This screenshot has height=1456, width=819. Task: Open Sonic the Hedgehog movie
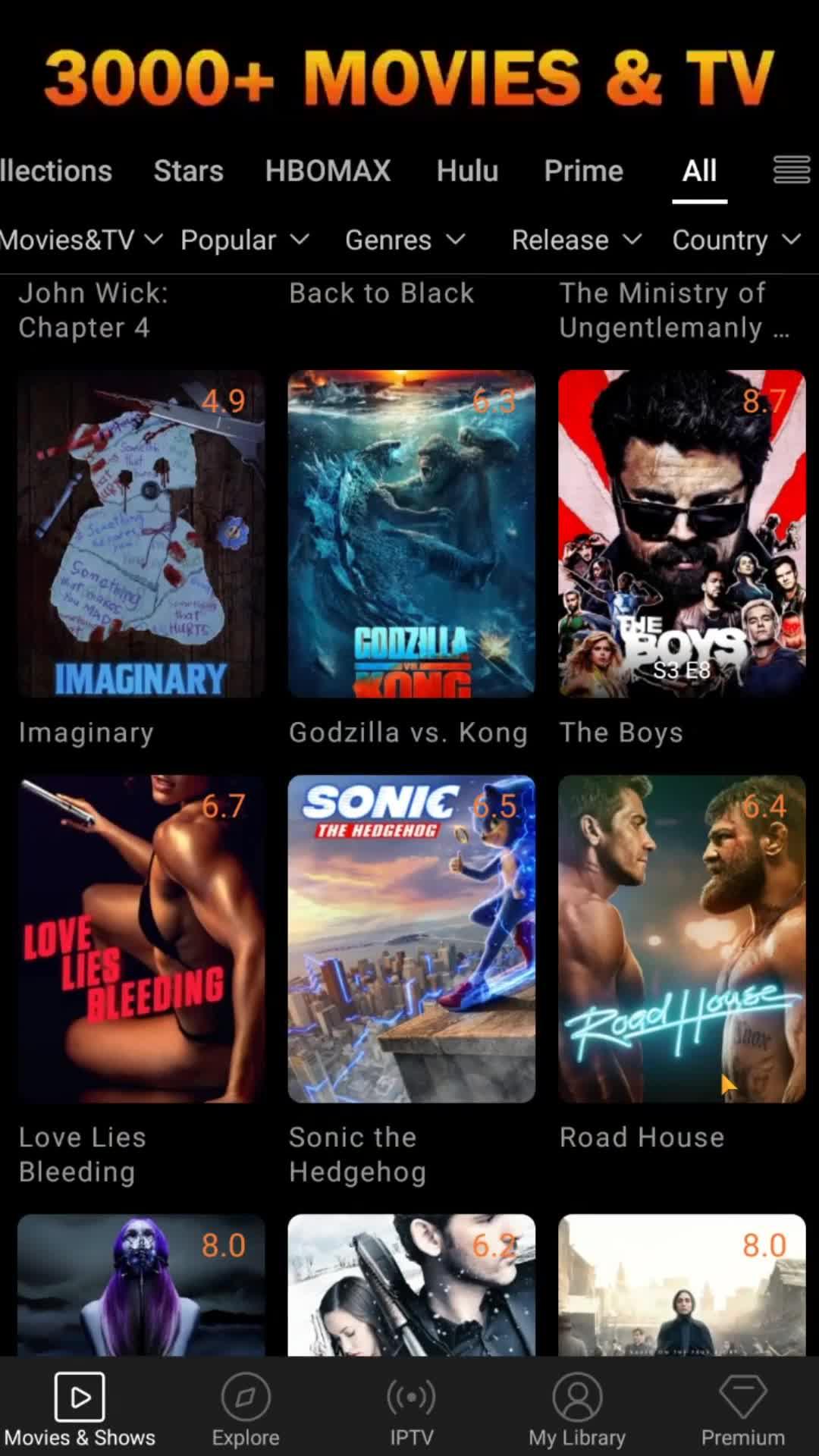[x=411, y=939]
